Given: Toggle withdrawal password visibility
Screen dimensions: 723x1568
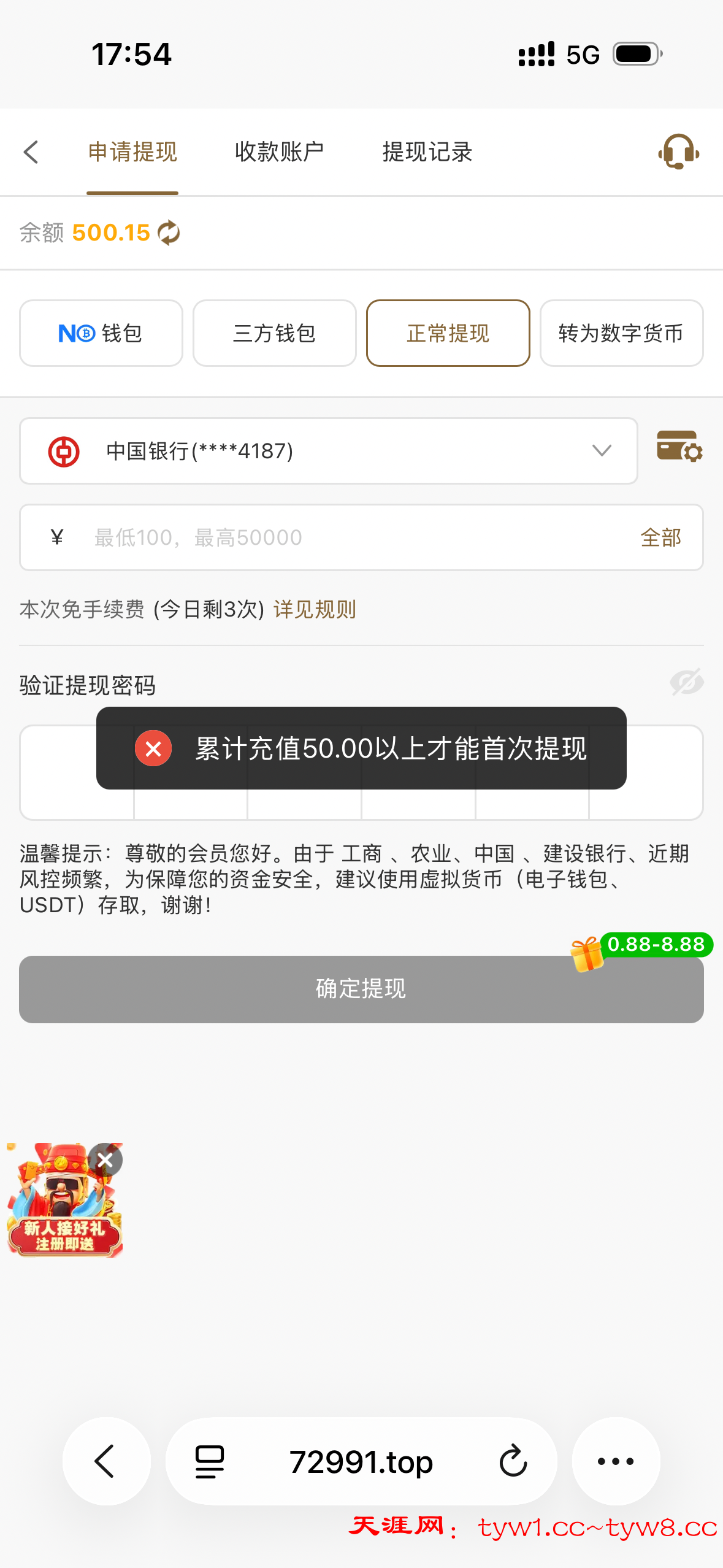Looking at the screenshot, I should pos(686,682).
